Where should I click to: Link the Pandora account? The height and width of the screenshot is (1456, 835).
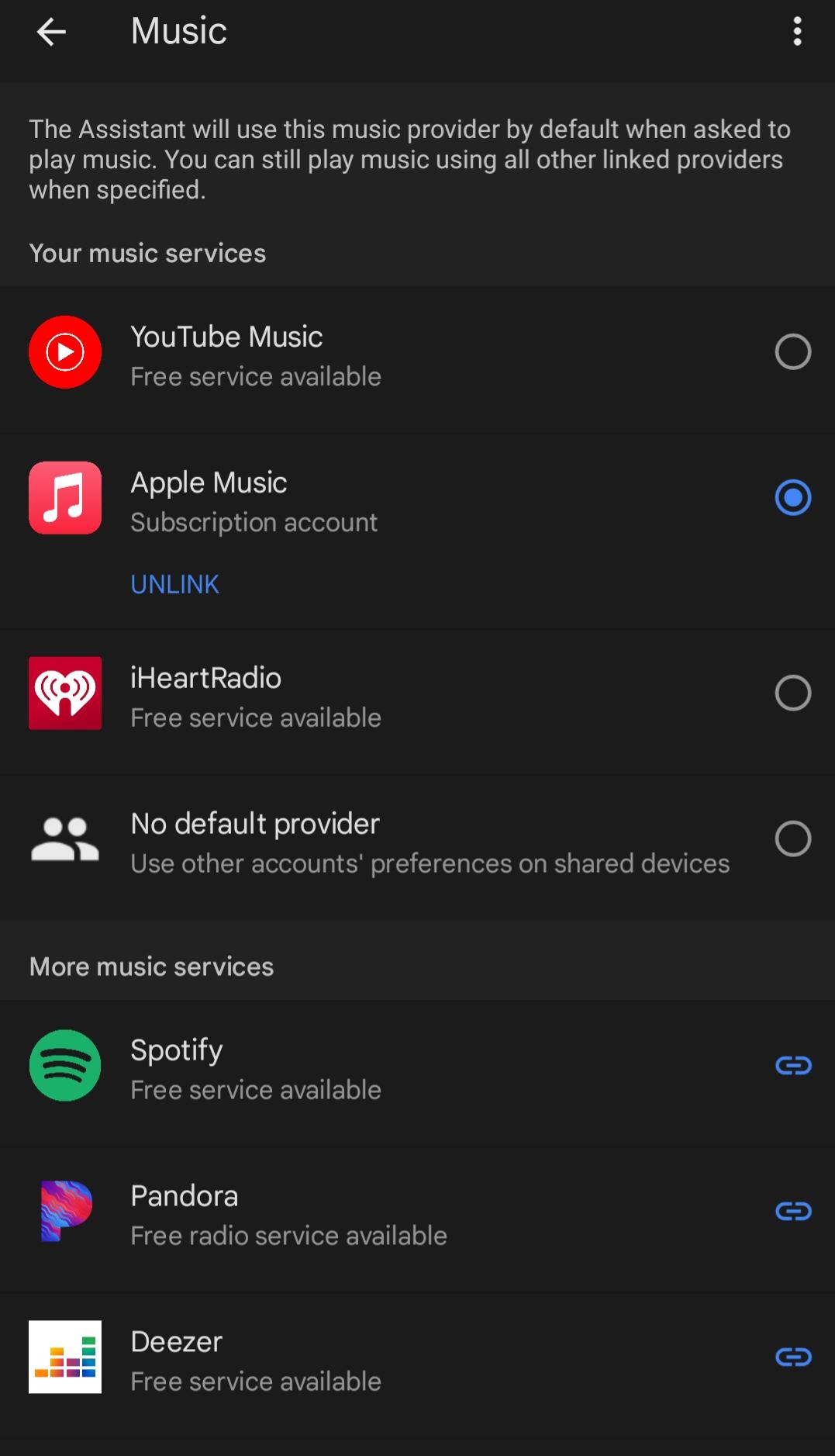click(792, 1212)
